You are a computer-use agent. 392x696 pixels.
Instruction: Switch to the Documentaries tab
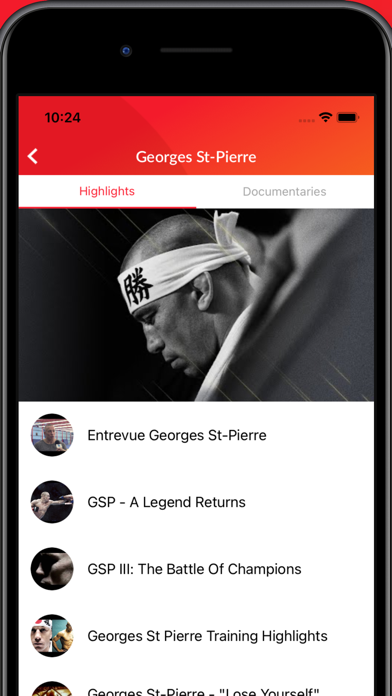tap(285, 191)
